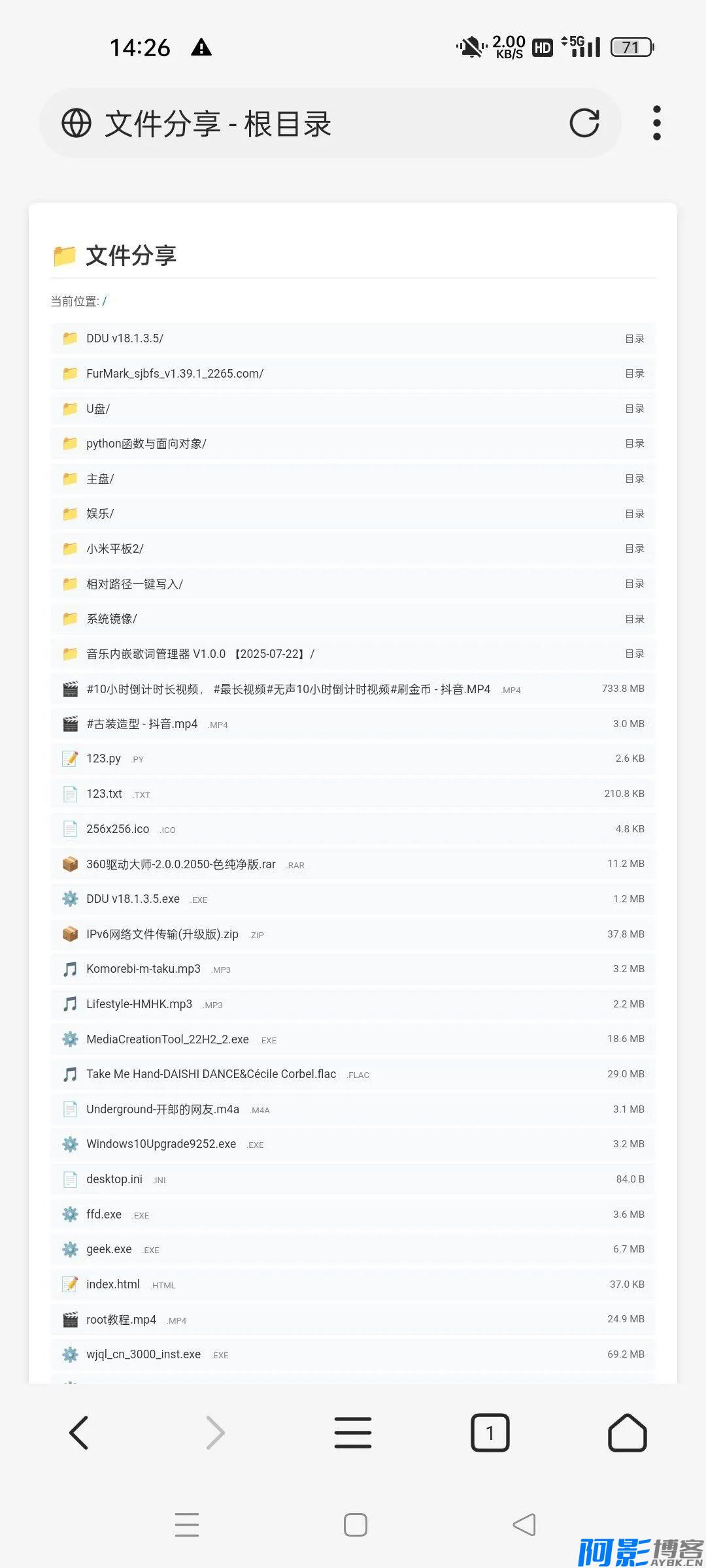Tap the music note icon beside Komorebi-m-taku.mp3
The height and width of the screenshot is (1568, 706).
pyautogui.click(x=69, y=969)
